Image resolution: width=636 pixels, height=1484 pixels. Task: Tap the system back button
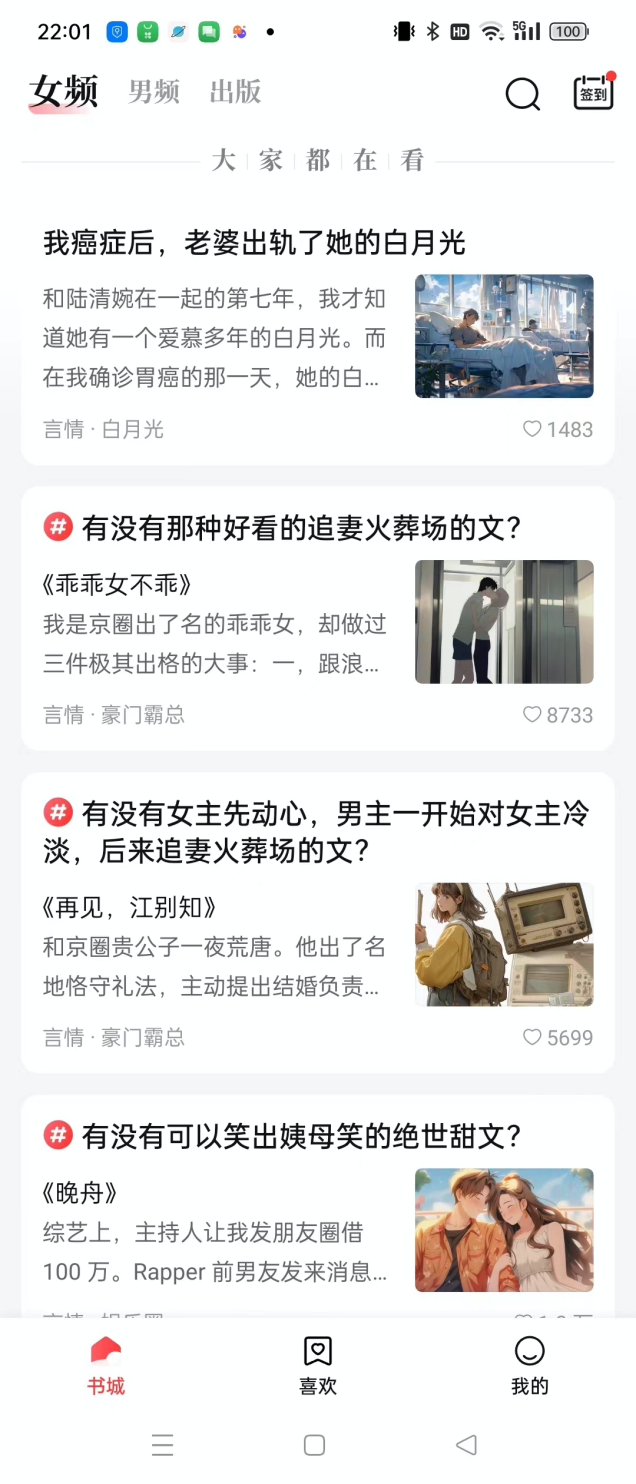click(x=466, y=1445)
